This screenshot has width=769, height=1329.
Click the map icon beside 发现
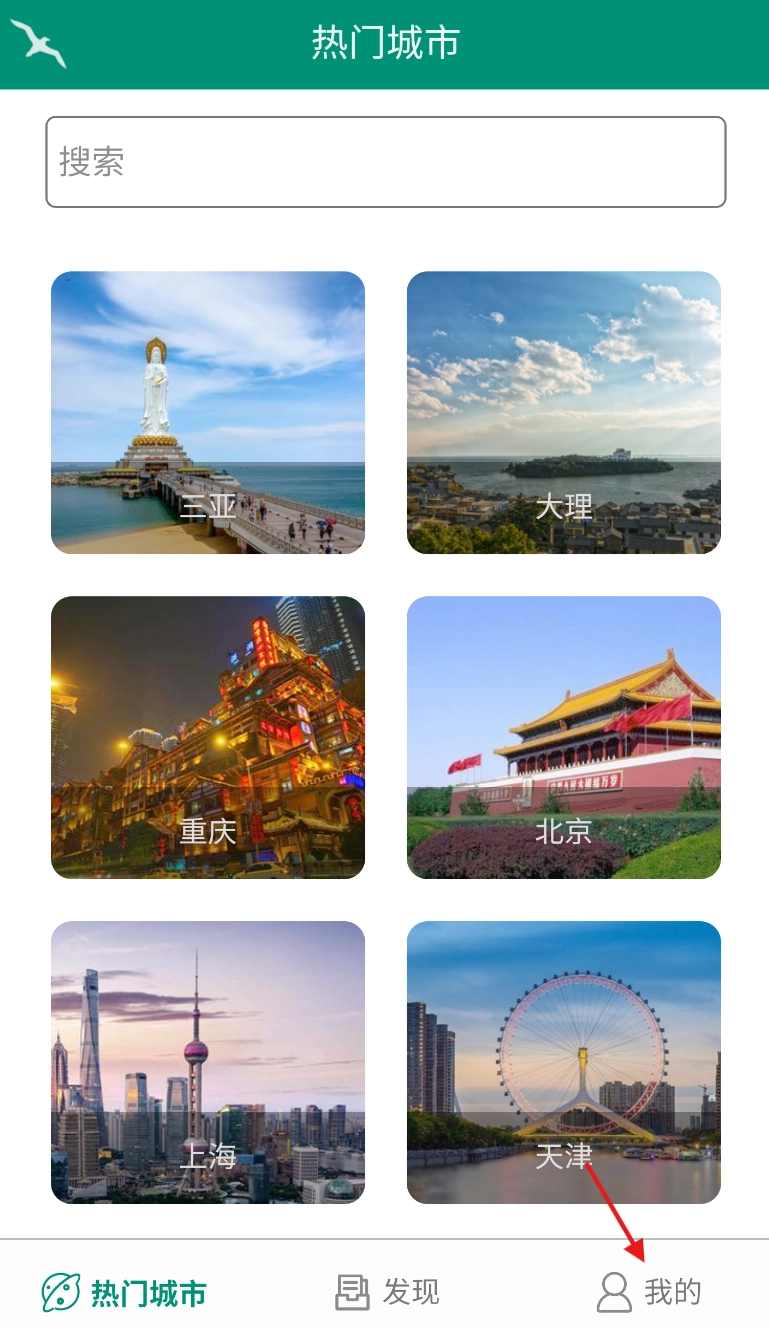click(352, 1292)
